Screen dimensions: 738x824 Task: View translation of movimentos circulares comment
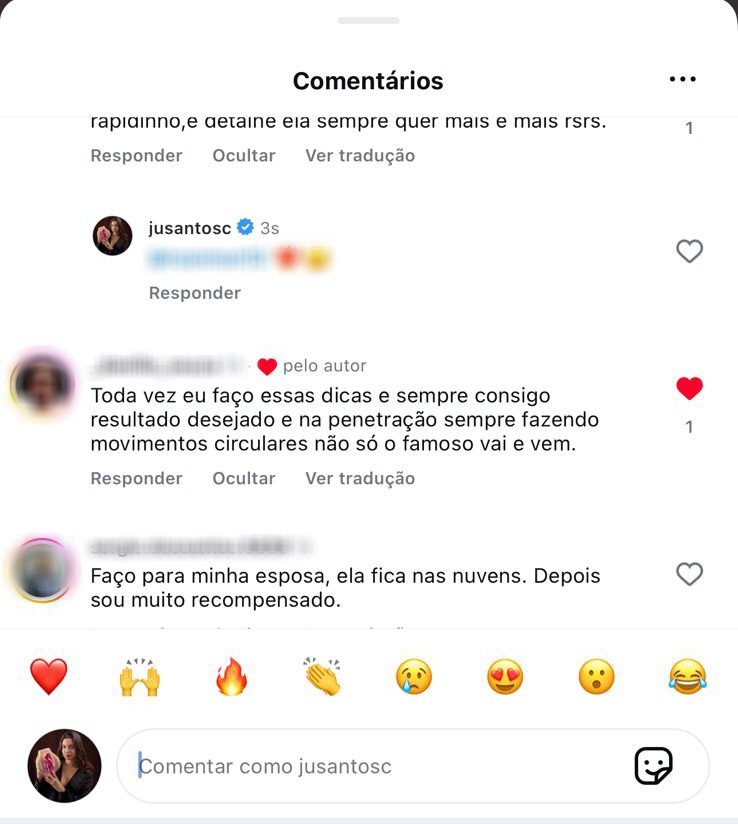pyautogui.click(x=360, y=479)
